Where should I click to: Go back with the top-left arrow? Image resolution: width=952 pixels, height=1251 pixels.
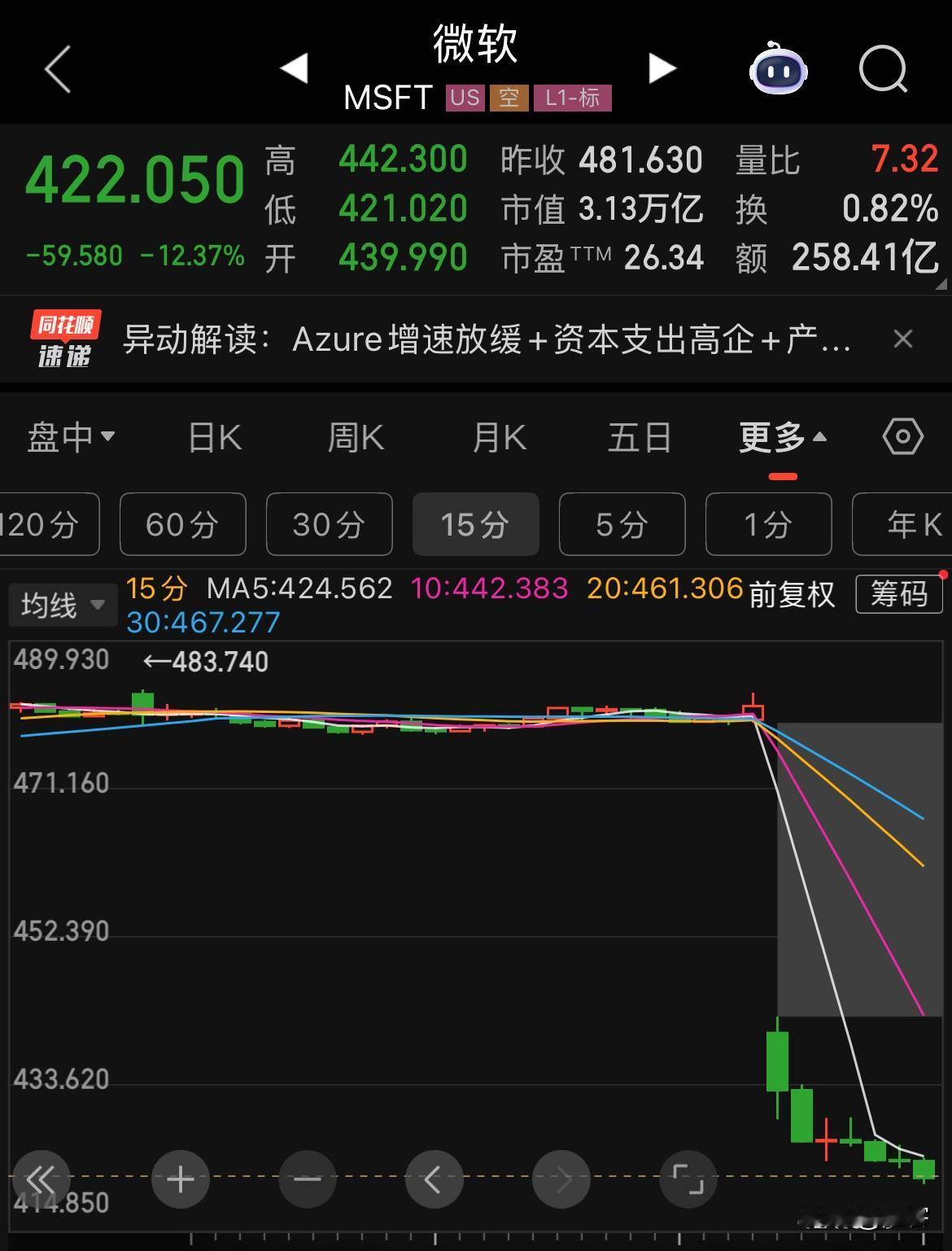coord(55,69)
